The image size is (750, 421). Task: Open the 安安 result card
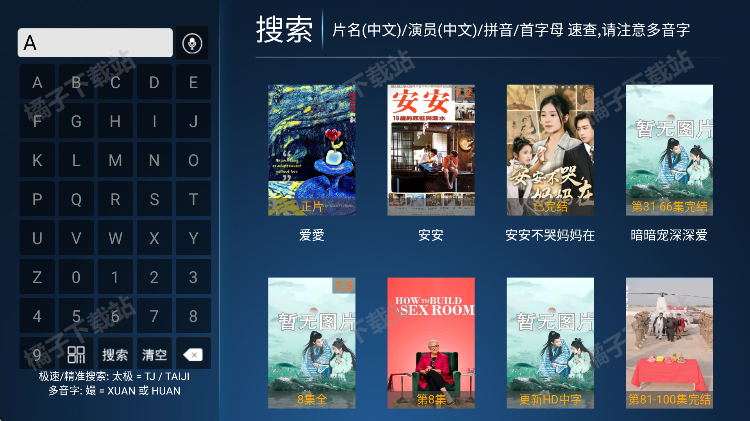[430, 150]
